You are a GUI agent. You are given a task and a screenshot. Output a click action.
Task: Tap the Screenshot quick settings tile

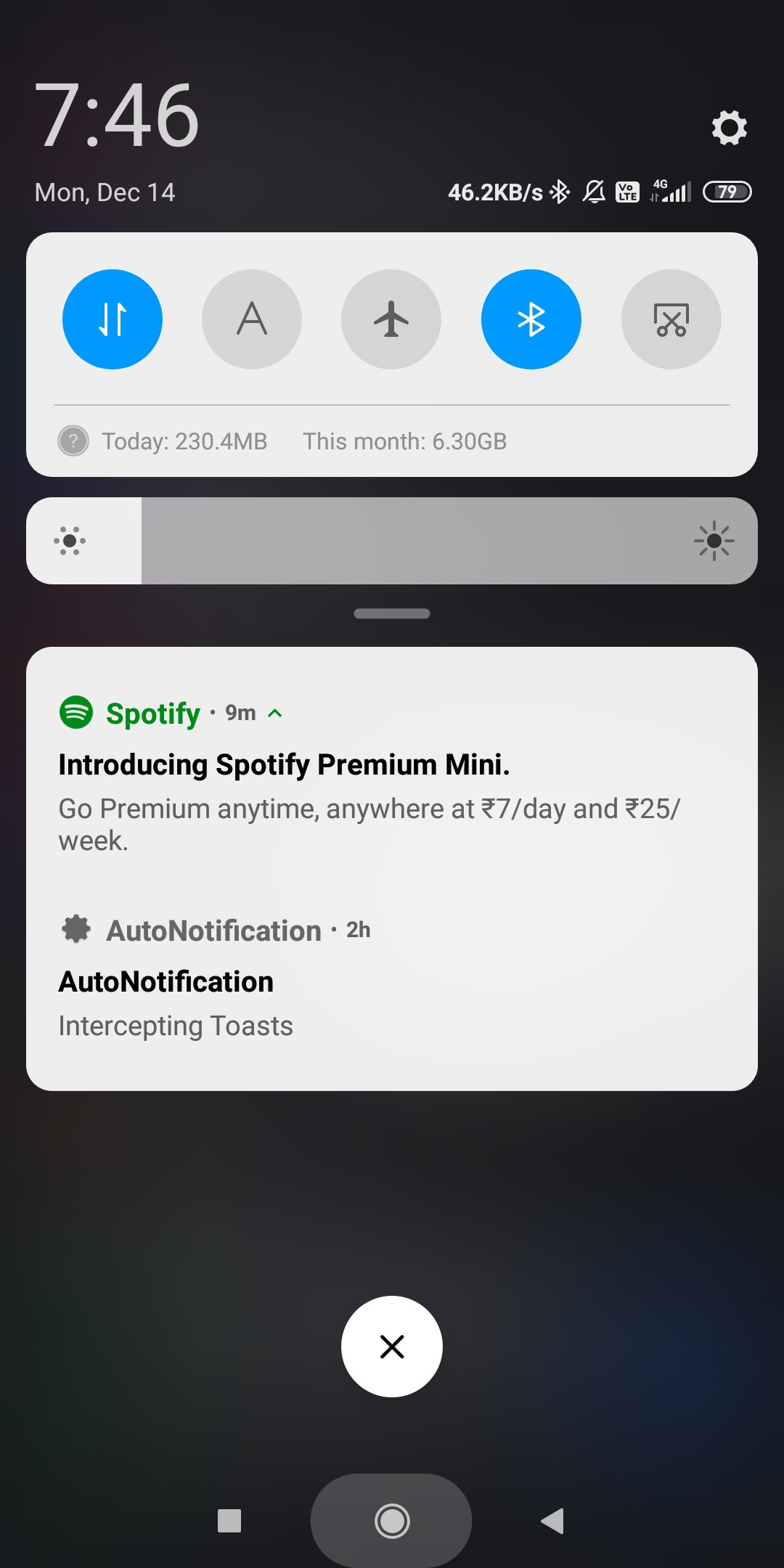670,319
